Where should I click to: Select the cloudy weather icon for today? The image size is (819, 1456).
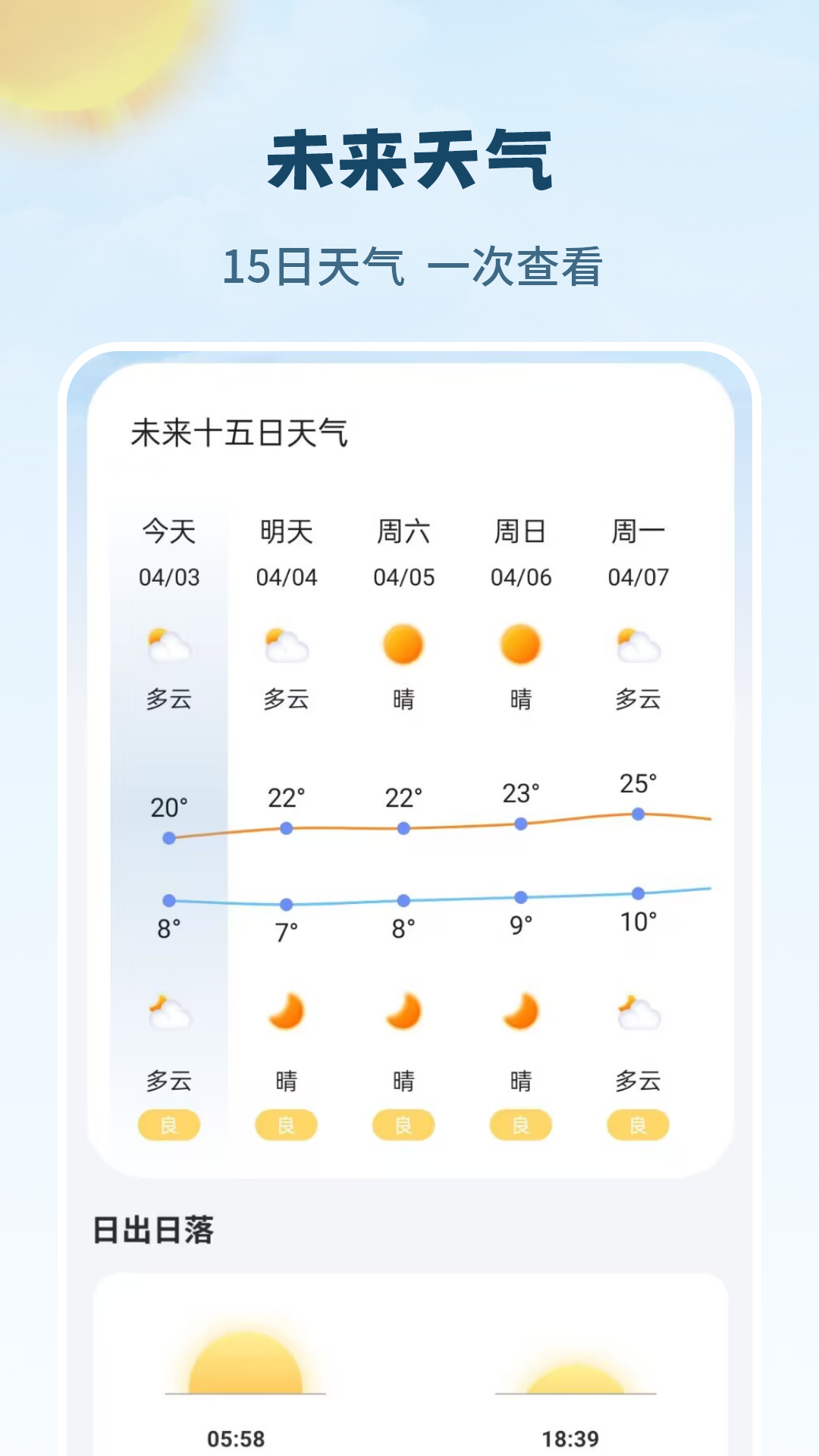[x=168, y=645]
